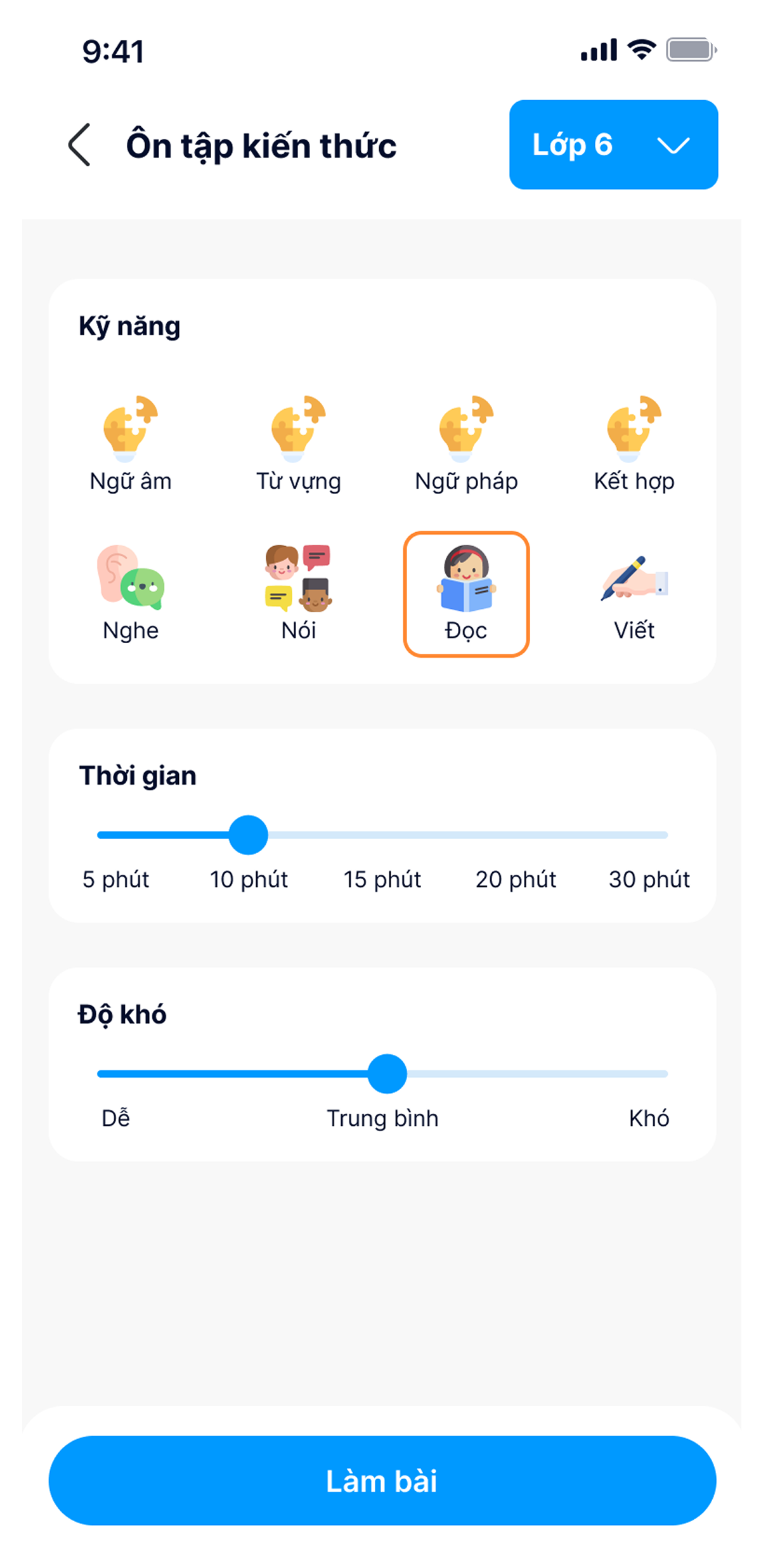Select the Nói speaking skill

(298, 593)
